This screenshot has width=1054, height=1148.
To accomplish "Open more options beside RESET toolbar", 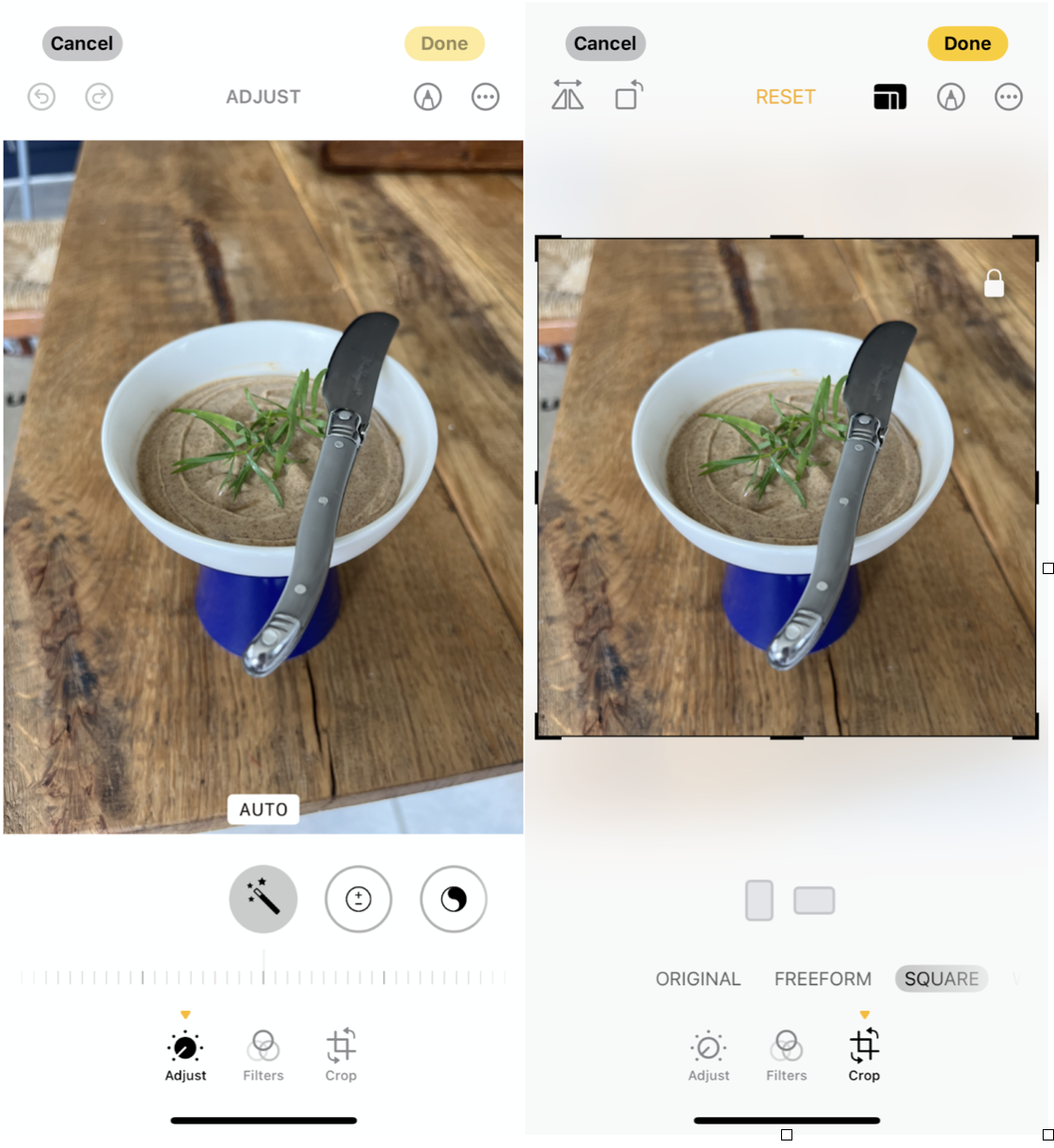I will [x=1008, y=97].
